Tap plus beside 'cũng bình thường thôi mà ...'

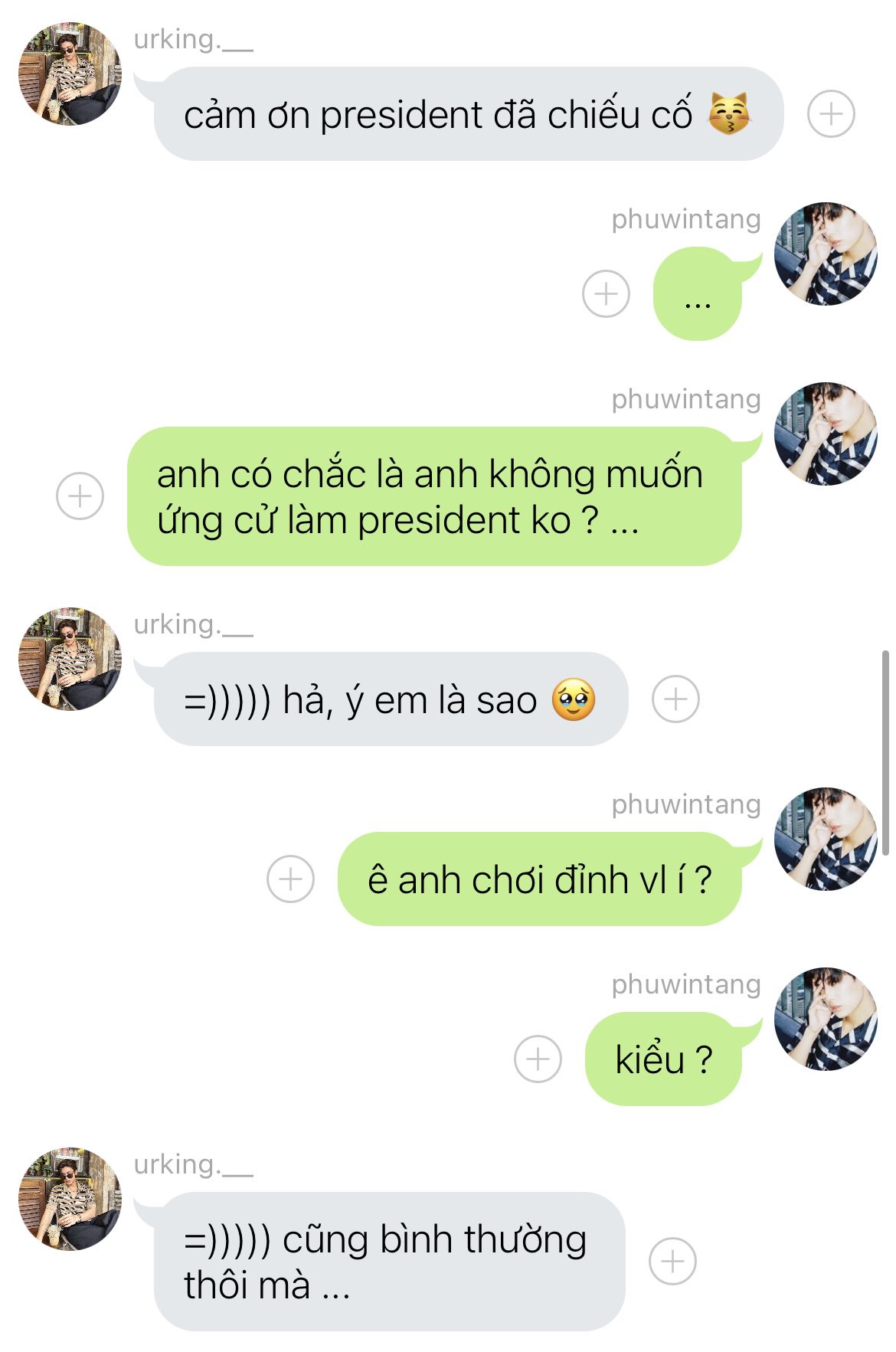(x=672, y=1261)
